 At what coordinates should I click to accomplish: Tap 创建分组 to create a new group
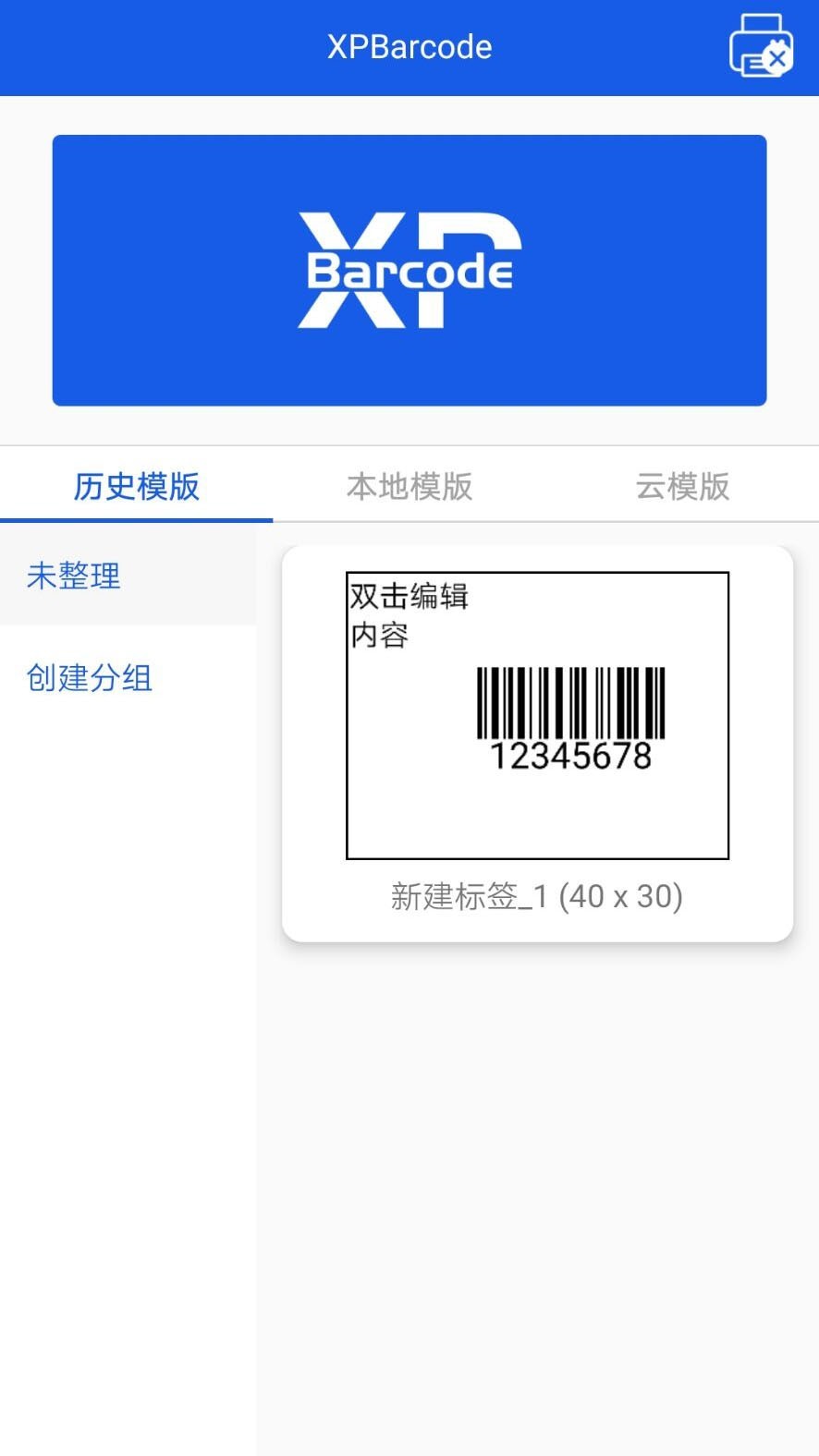pos(88,677)
